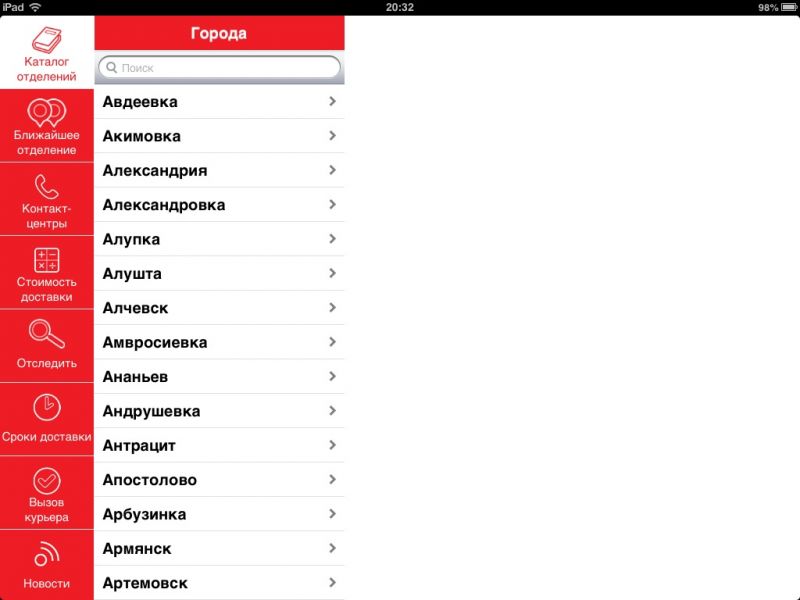Choose the Арбузинка row
The width and height of the screenshot is (800, 600).
pyautogui.click(x=220, y=515)
